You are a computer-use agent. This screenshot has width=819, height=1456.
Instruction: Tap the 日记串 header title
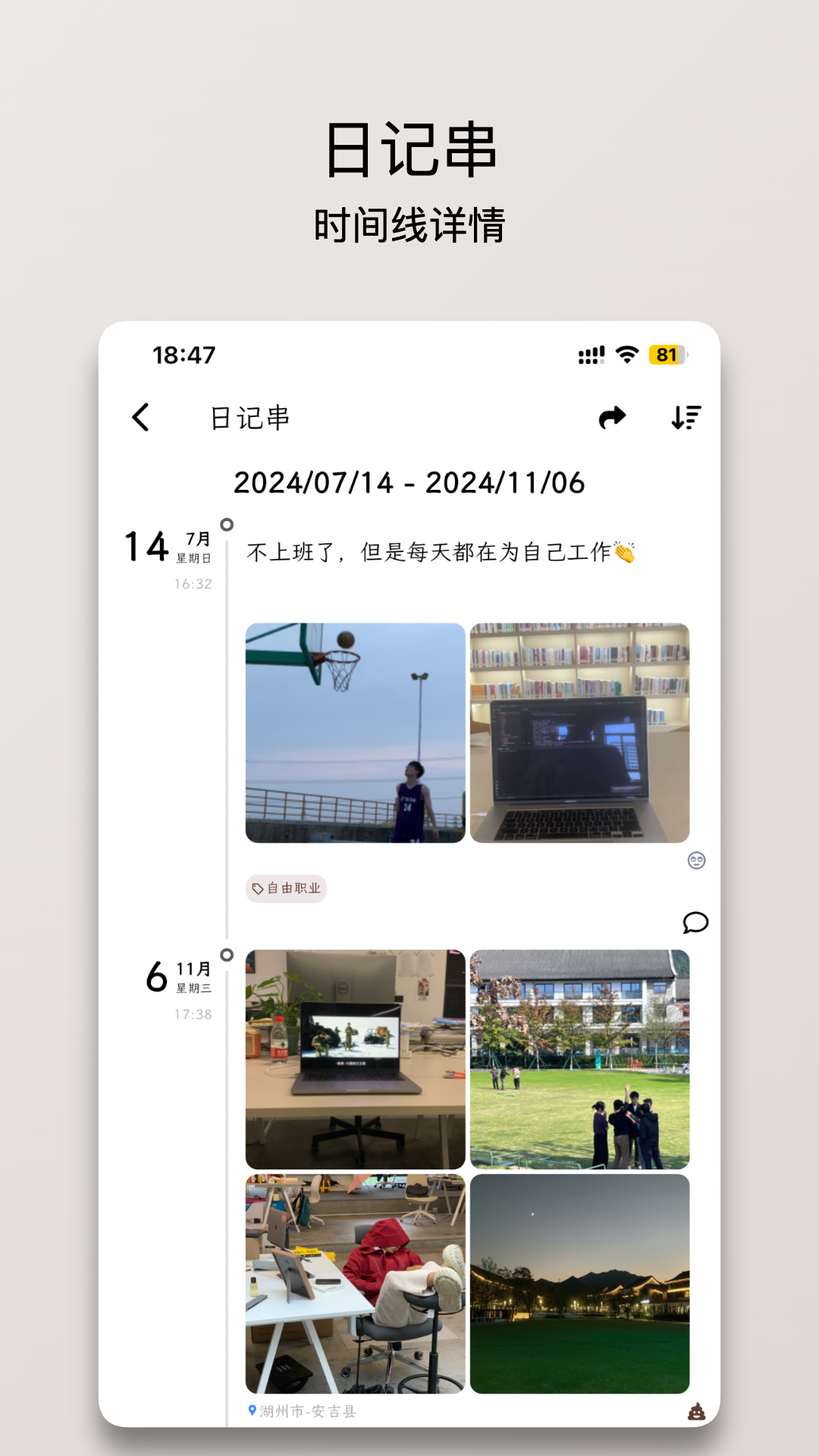(250, 416)
